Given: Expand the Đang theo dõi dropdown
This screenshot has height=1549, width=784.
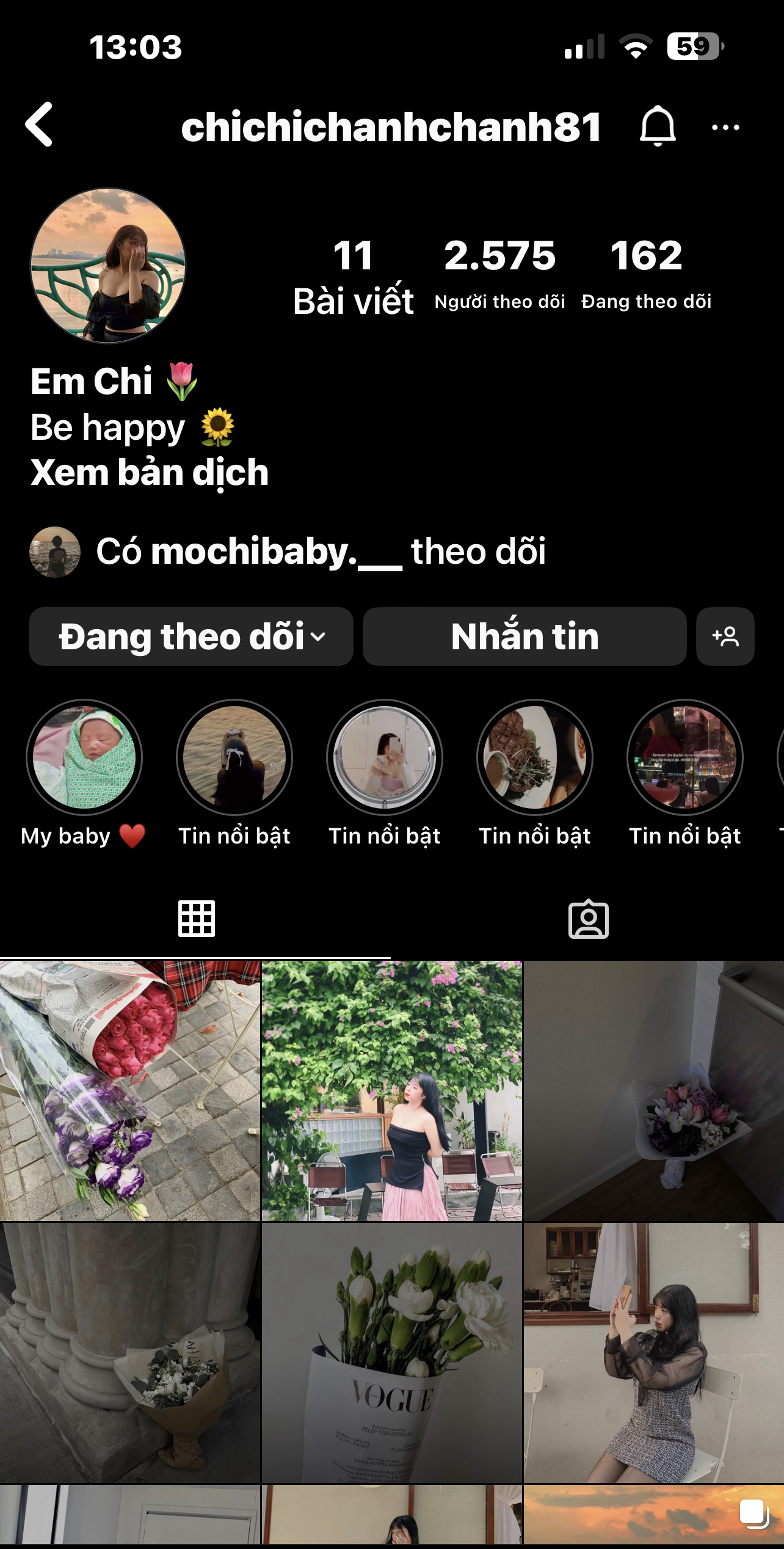Looking at the screenshot, I should tap(191, 636).
